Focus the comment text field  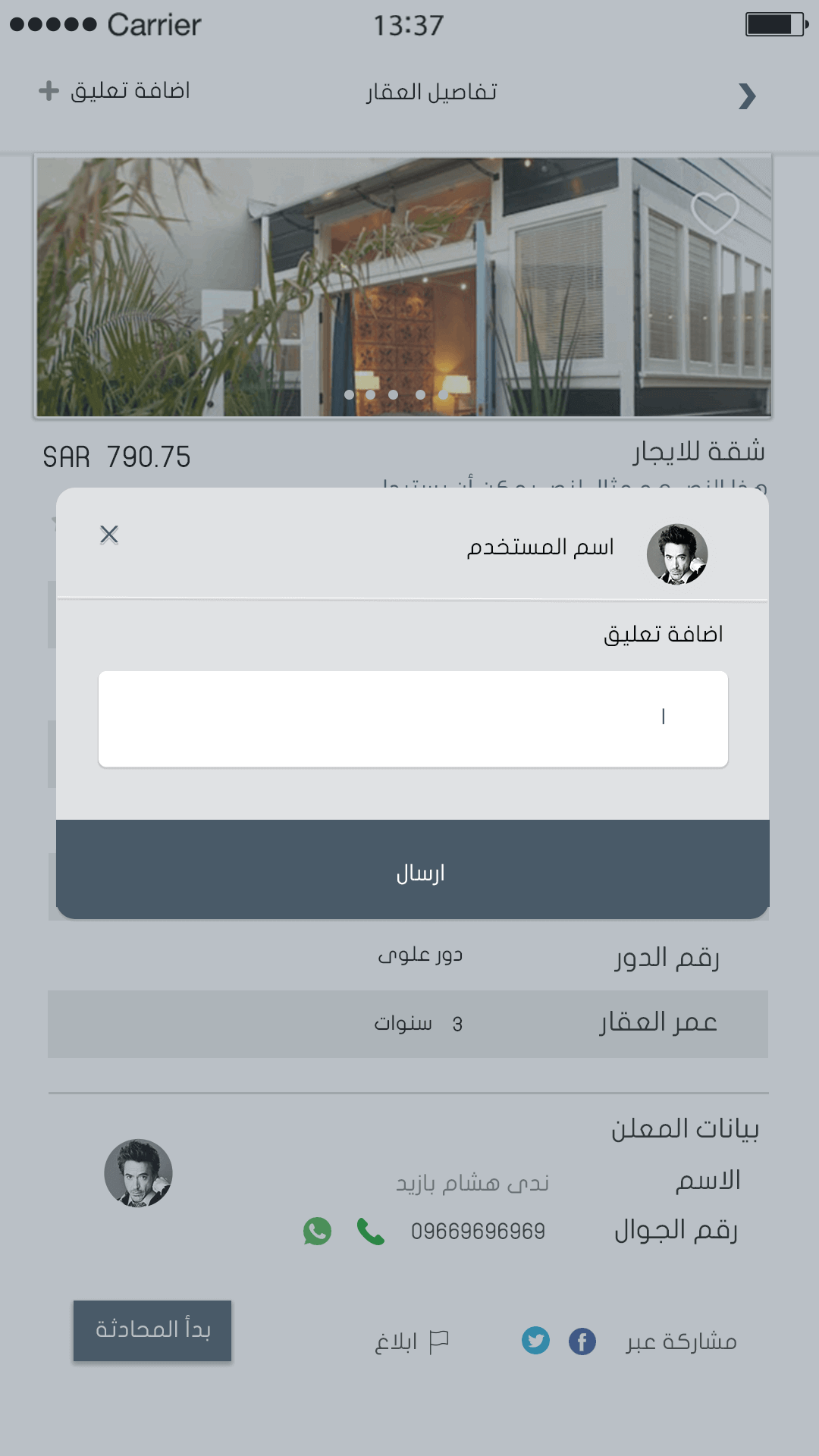point(413,718)
